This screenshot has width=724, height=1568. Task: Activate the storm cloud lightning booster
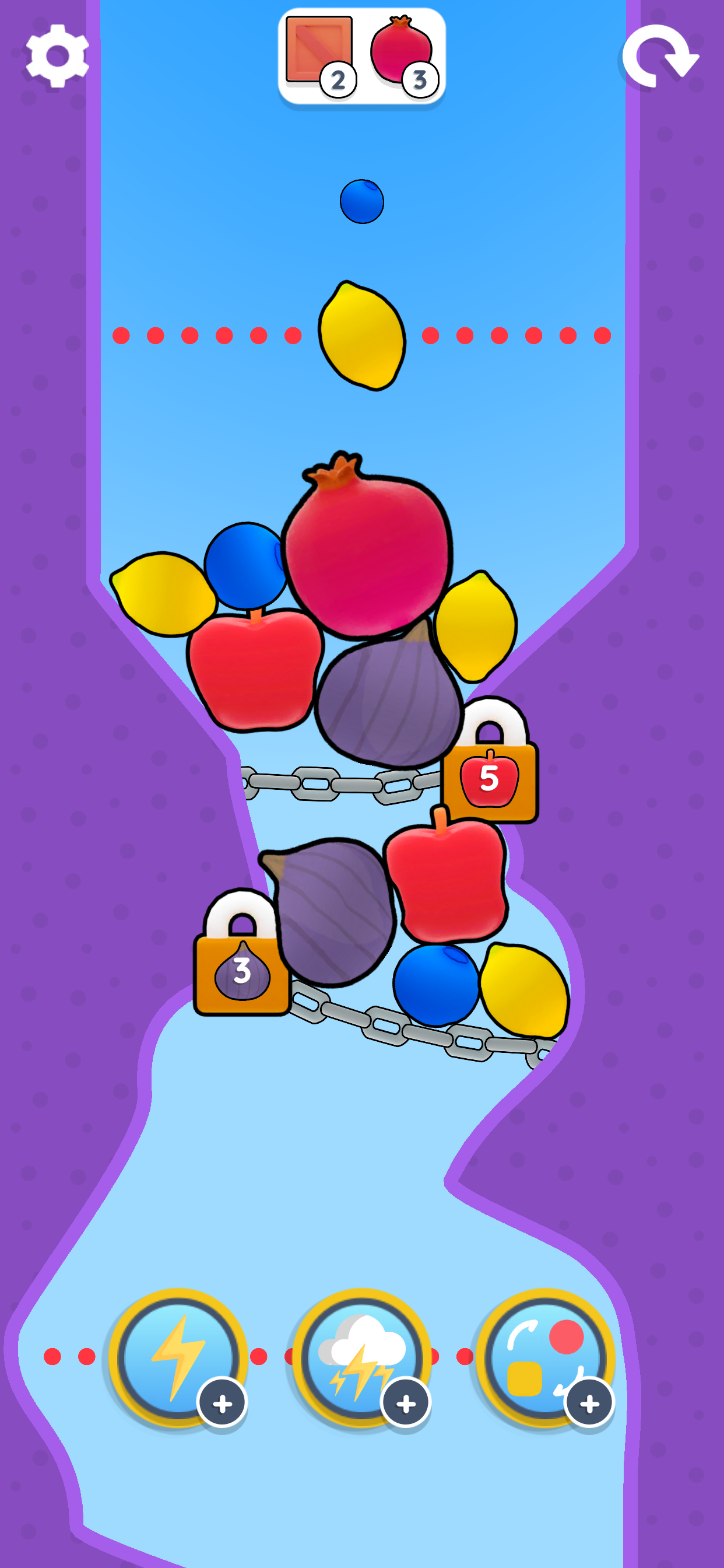(x=361, y=1357)
